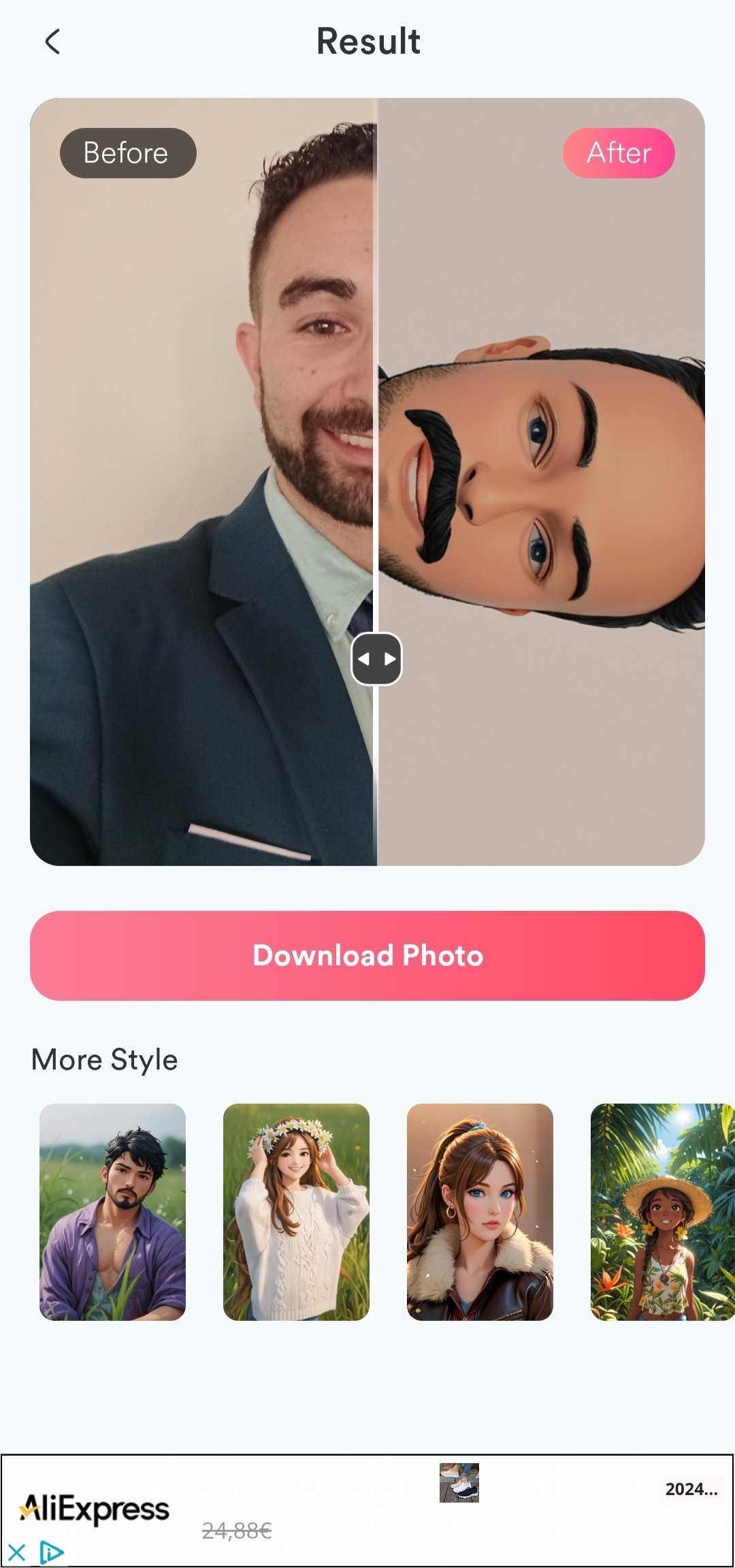Choose the girl with flower crown style
This screenshot has width=735, height=1568.
pyautogui.click(x=296, y=1212)
